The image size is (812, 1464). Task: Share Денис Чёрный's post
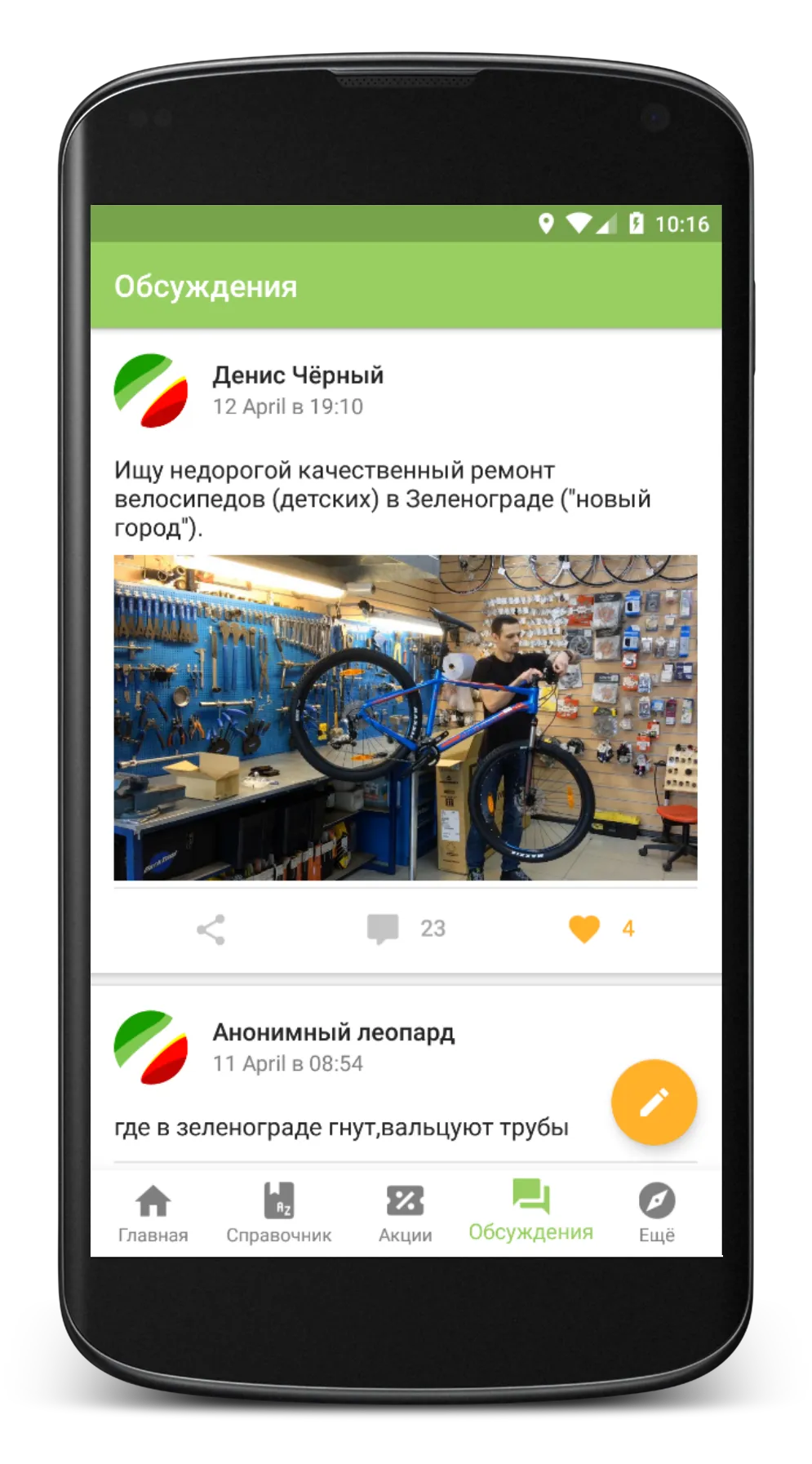pos(211,929)
